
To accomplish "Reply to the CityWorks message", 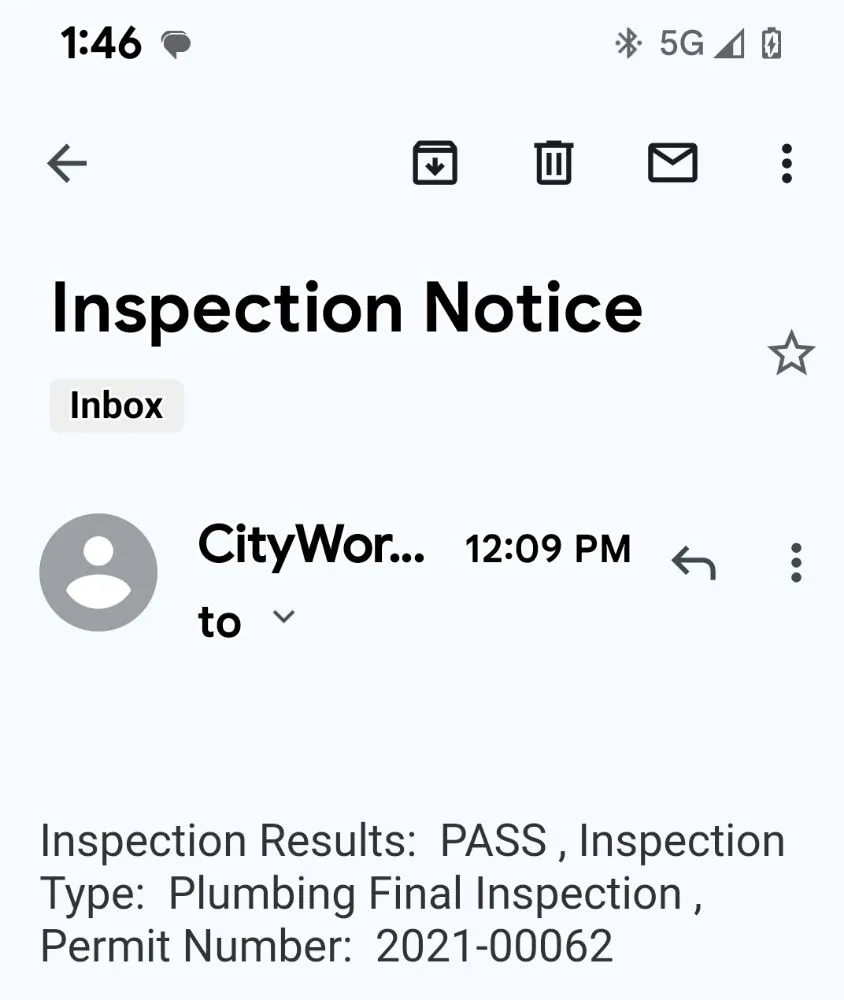I will point(694,563).
